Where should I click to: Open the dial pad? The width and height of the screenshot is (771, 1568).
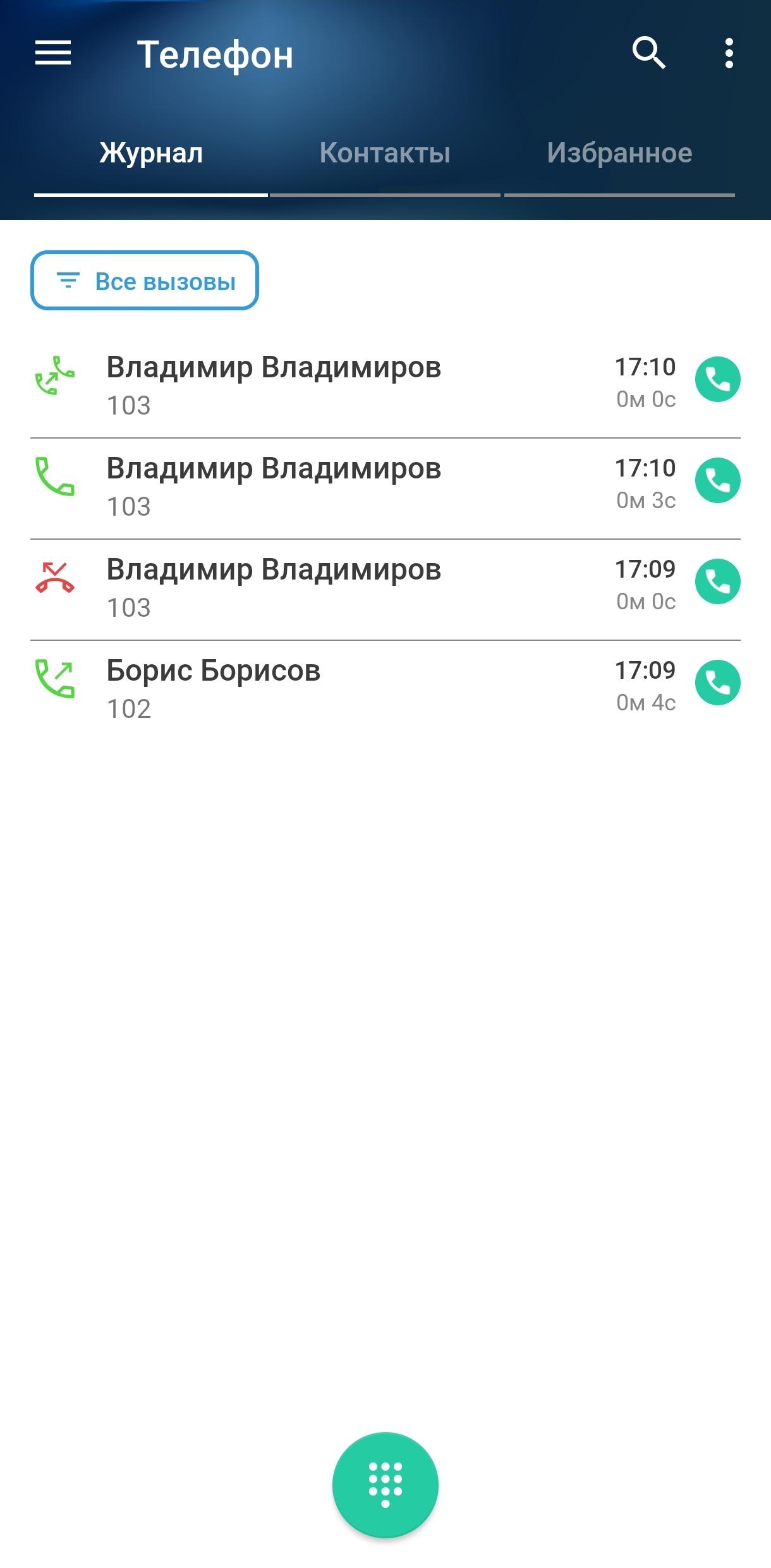pyautogui.click(x=385, y=1485)
